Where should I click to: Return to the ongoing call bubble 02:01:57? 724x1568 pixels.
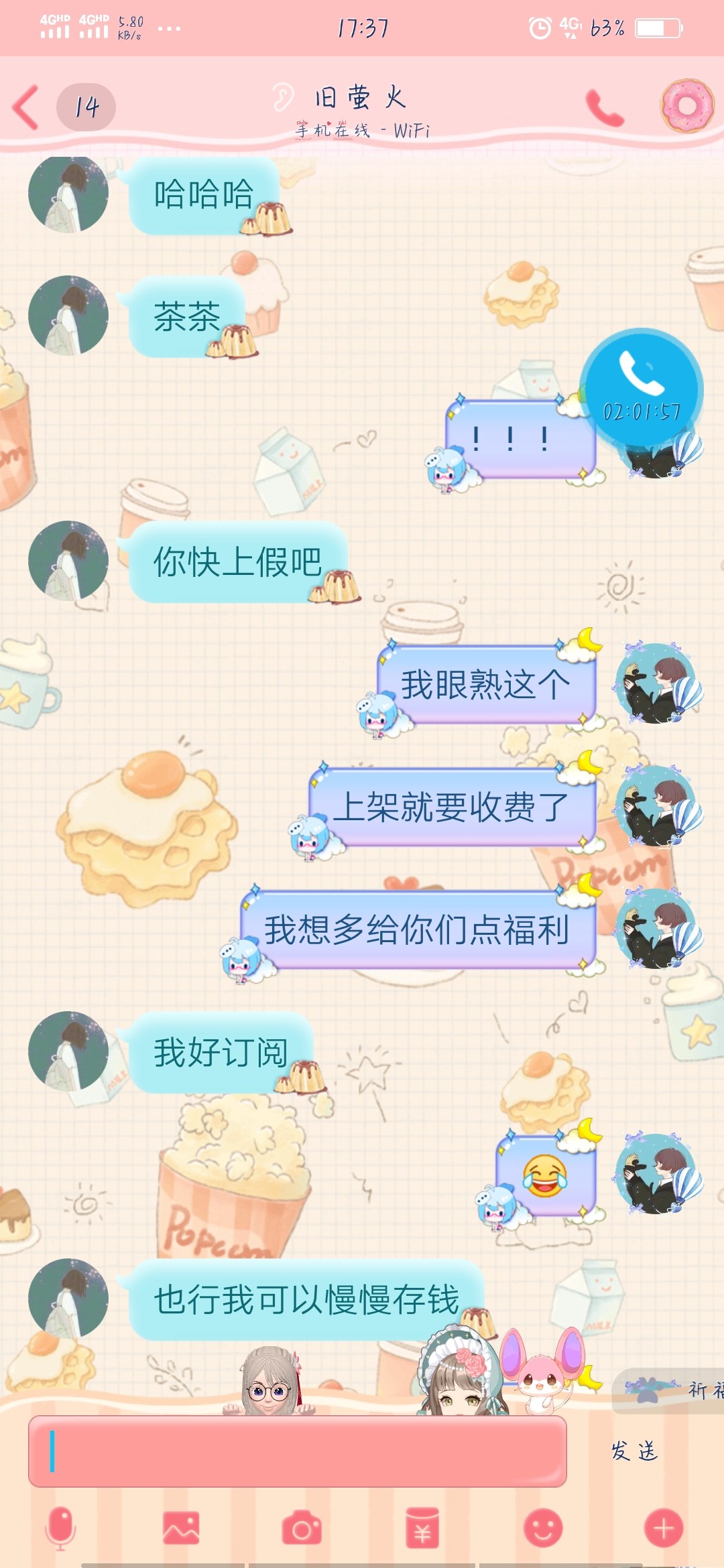(641, 387)
